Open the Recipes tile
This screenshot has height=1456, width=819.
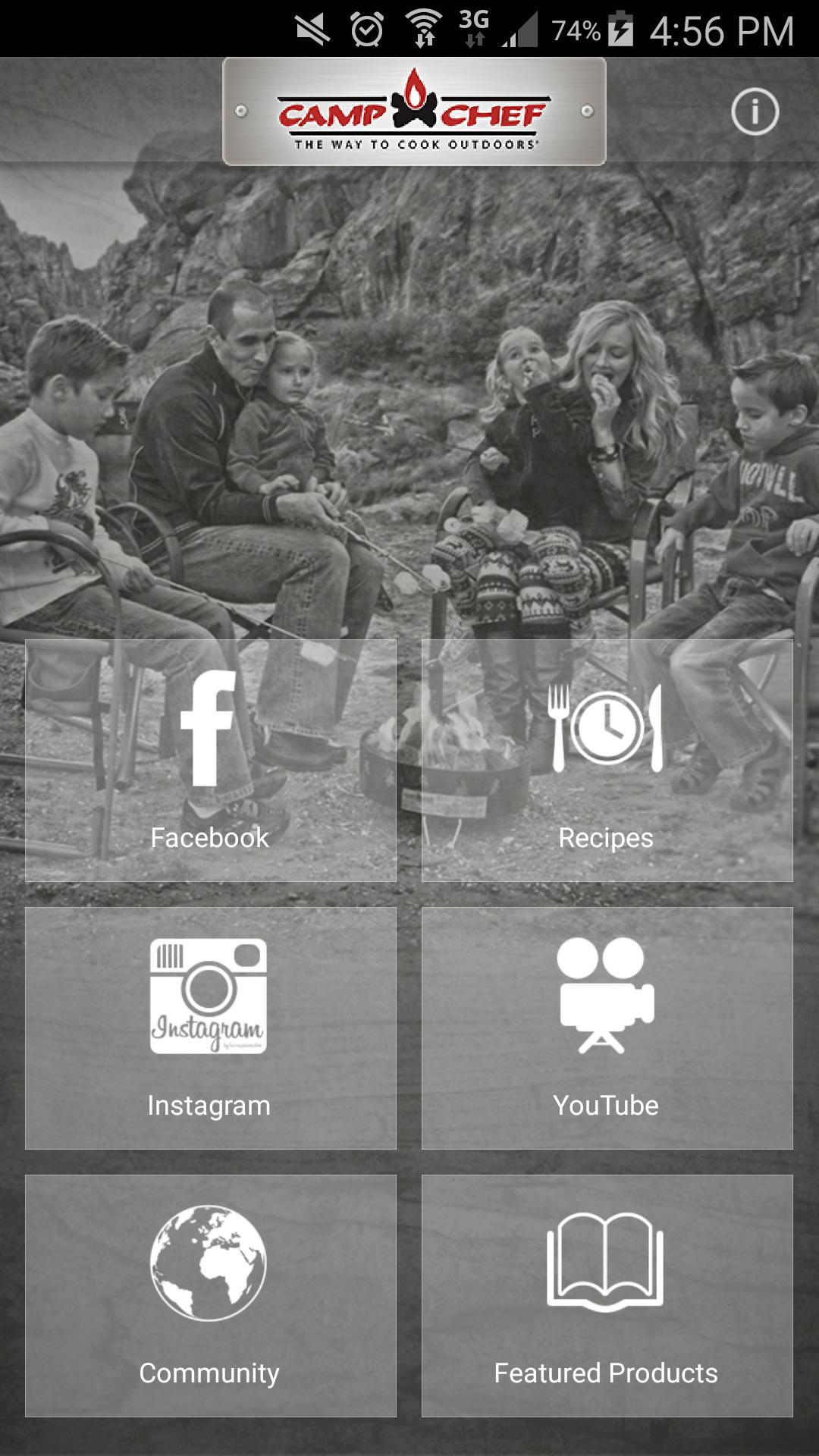pos(607,761)
